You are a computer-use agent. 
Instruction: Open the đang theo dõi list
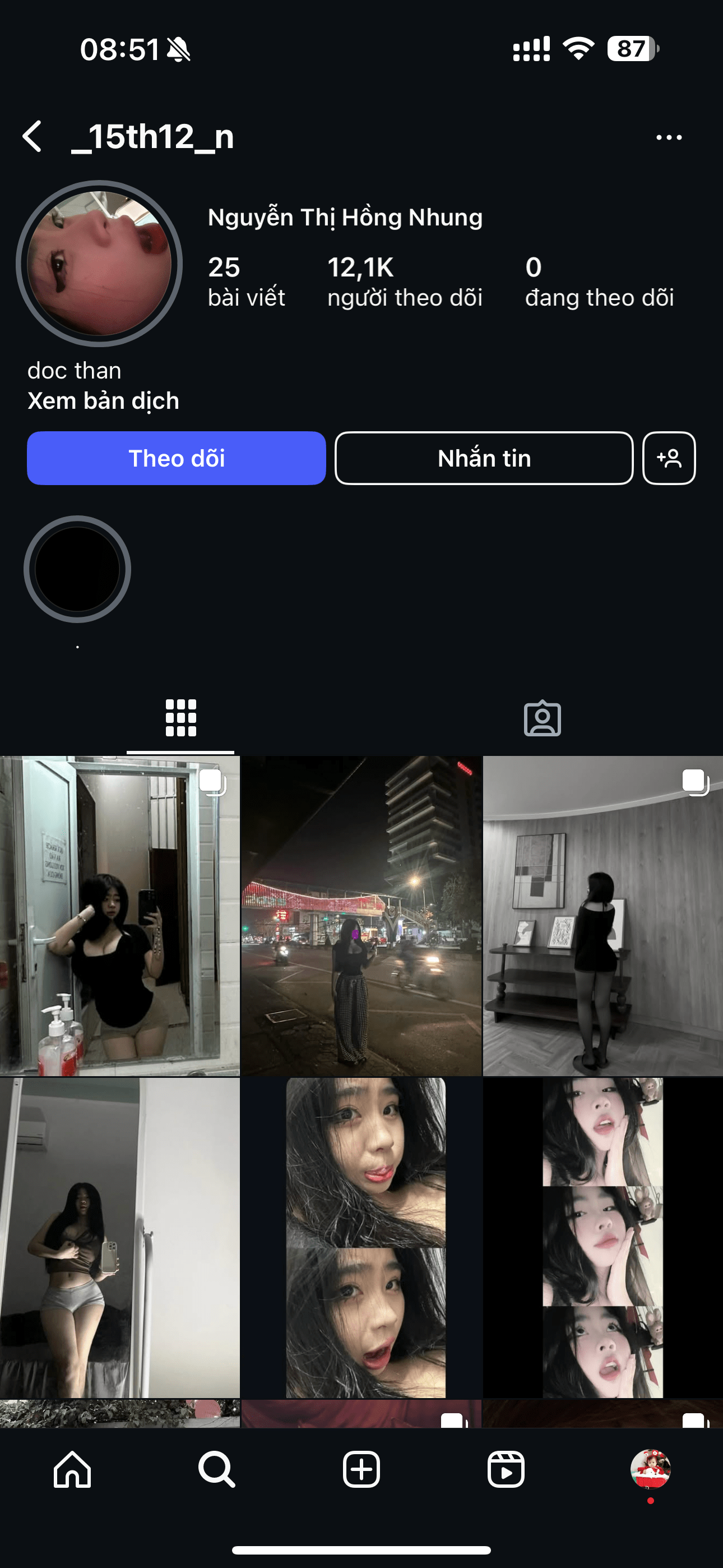(x=599, y=281)
